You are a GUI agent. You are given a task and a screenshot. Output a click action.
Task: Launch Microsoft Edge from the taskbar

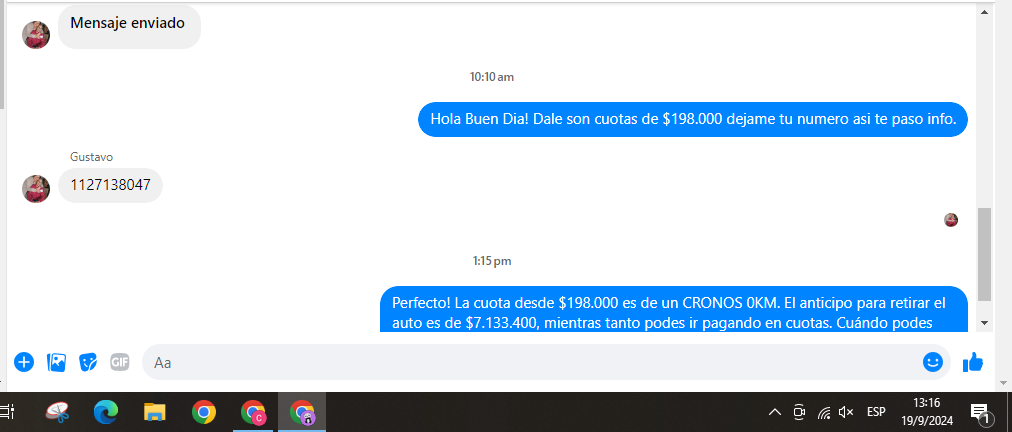point(106,412)
